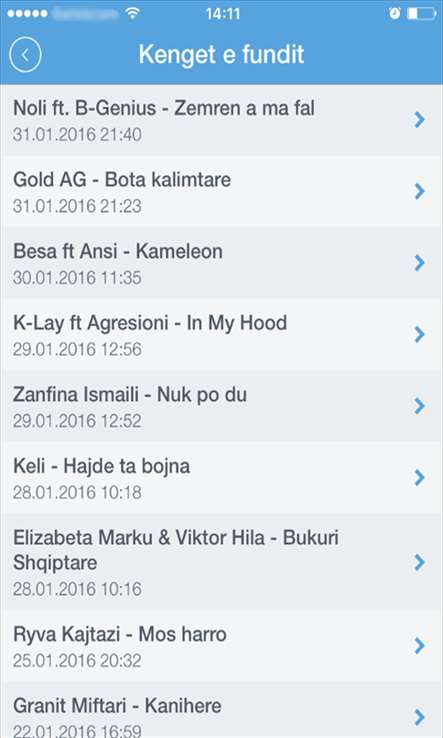Open Noli ft. B-Genius - Zemren a ma fal

(x=221, y=120)
